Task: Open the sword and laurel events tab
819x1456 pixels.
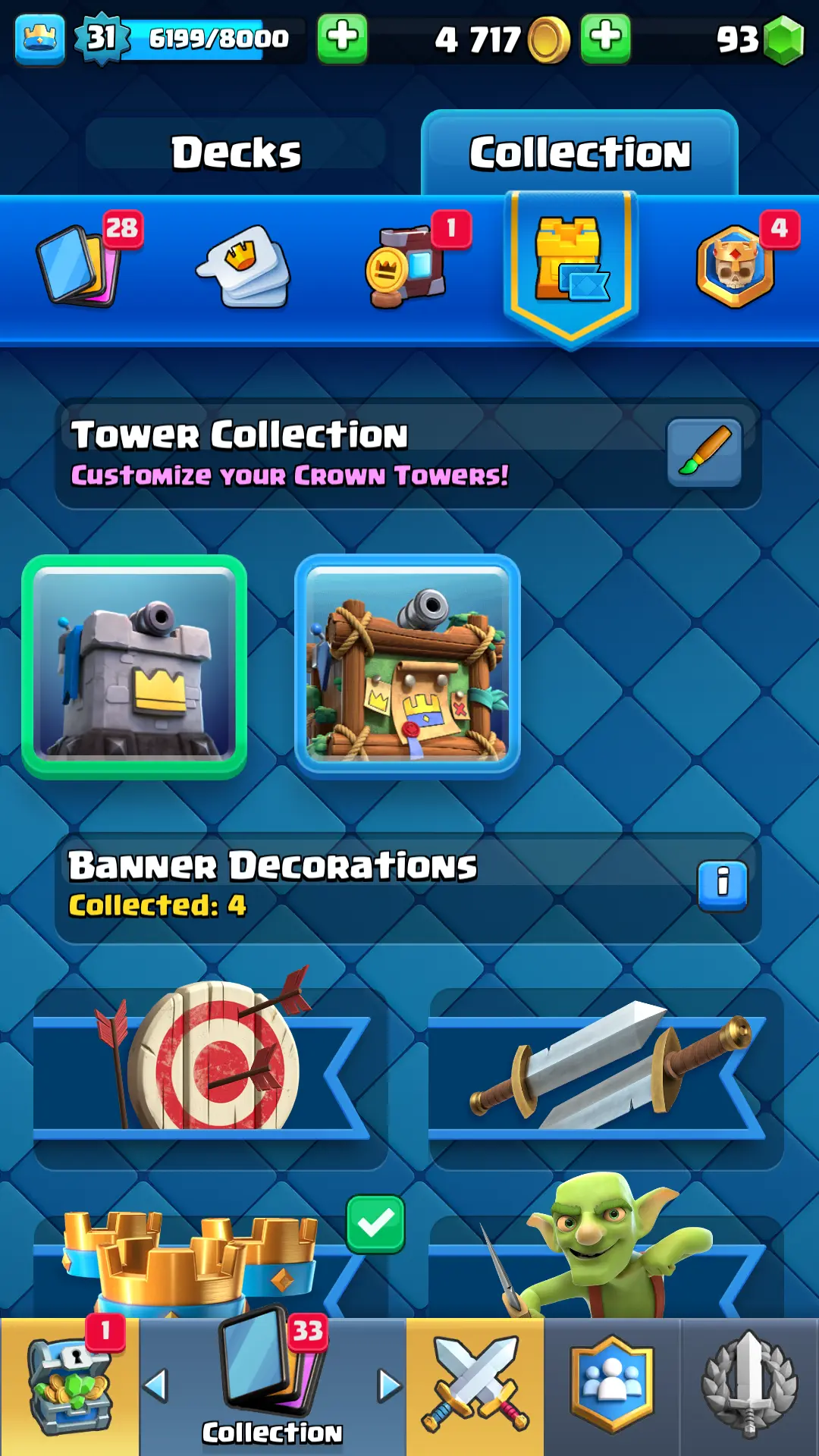Action: coord(749,1386)
